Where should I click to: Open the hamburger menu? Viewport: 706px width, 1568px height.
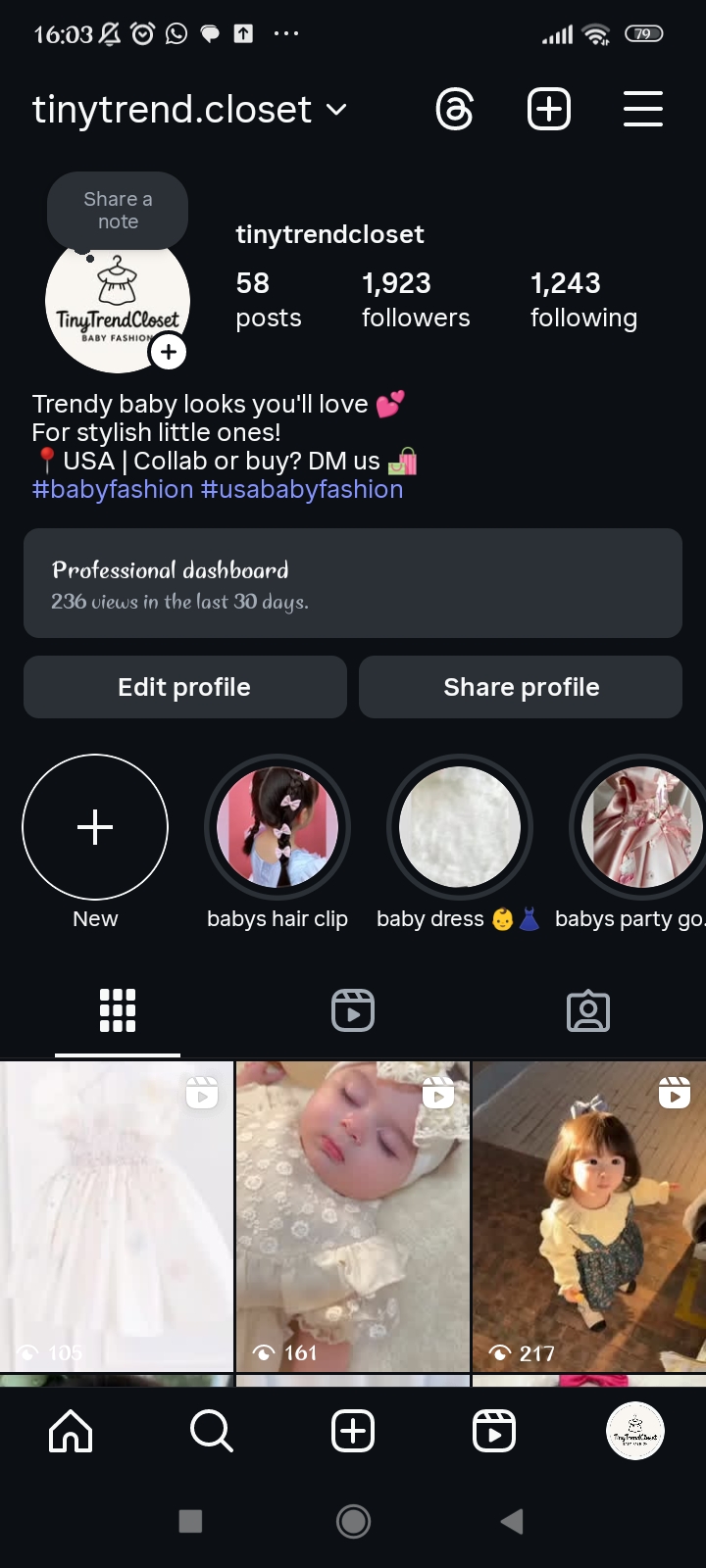[643, 109]
